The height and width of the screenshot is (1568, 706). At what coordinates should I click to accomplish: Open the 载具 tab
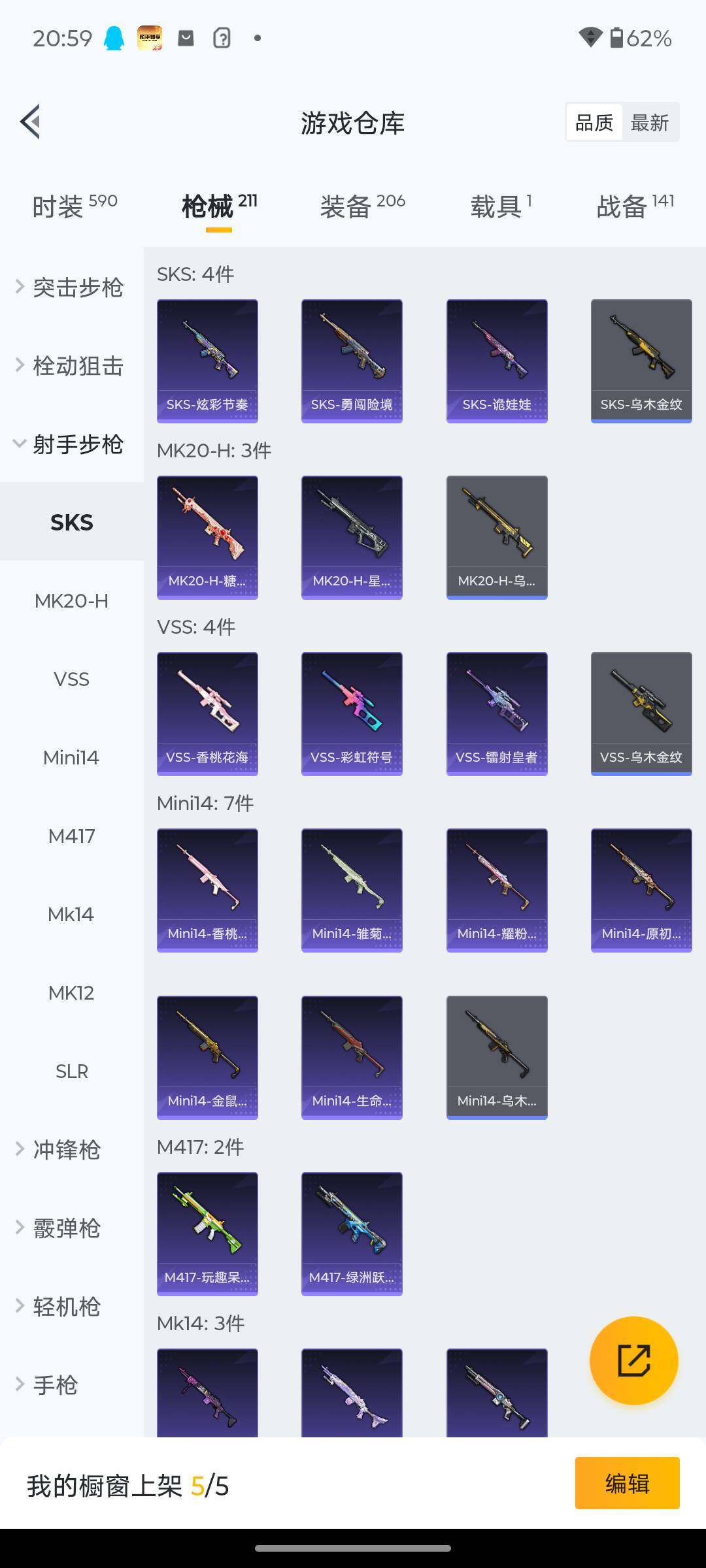501,206
